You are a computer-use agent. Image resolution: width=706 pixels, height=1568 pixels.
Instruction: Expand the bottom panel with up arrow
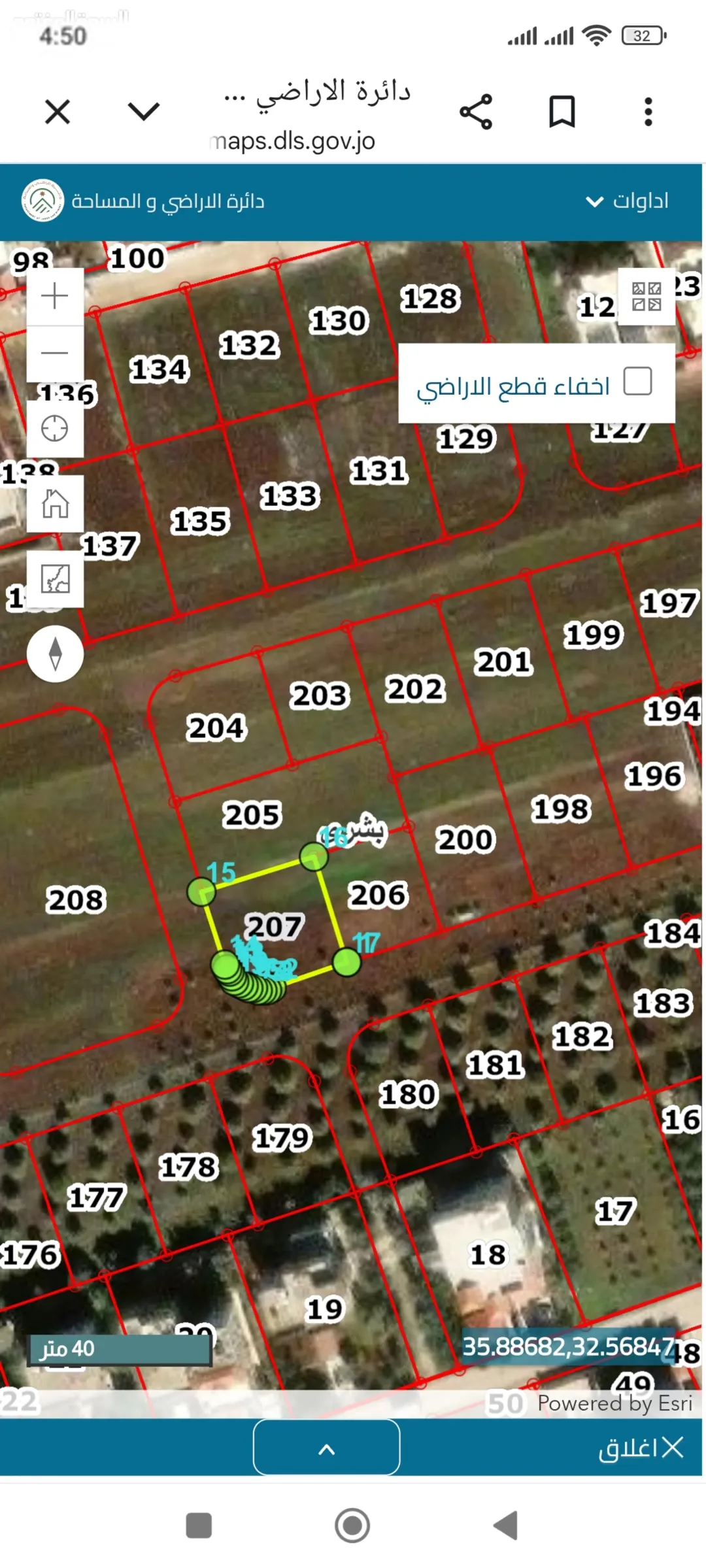pos(326,1447)
